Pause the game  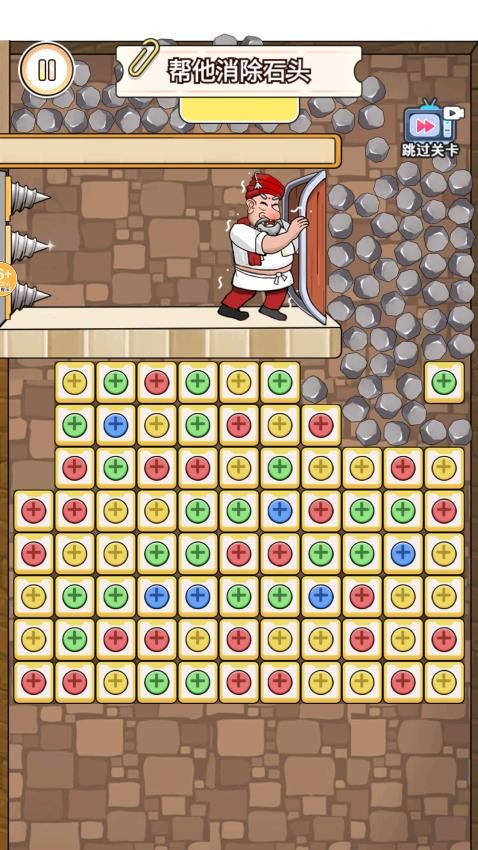point(47,69)
